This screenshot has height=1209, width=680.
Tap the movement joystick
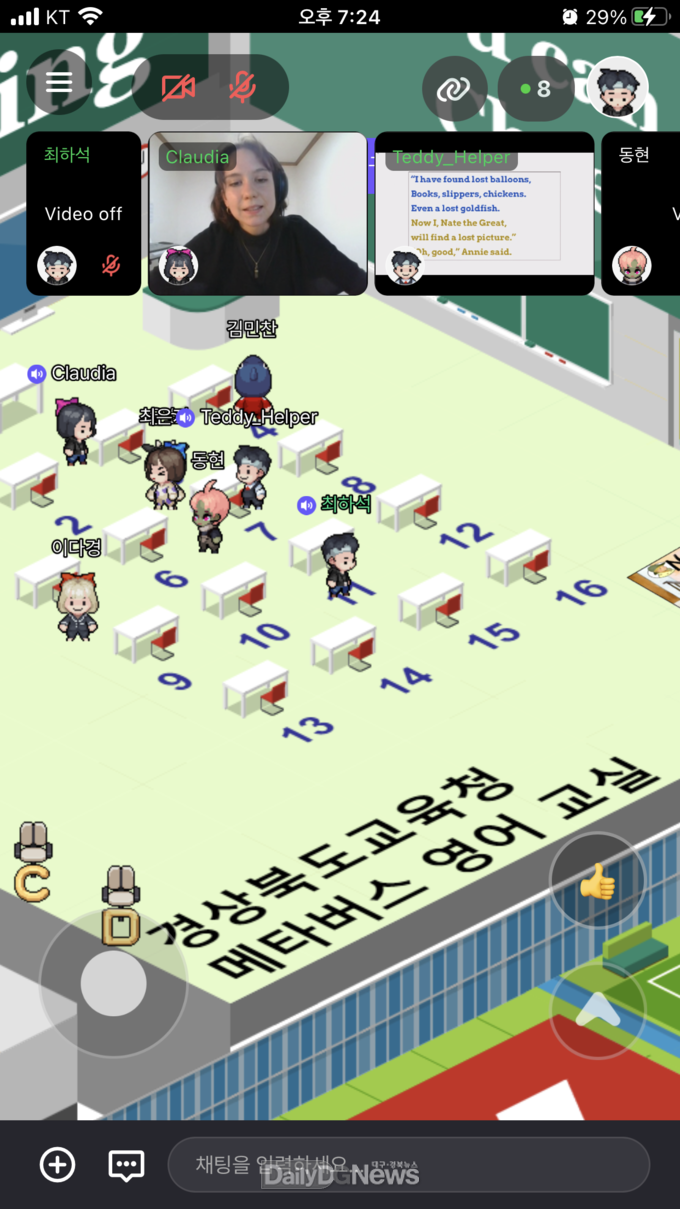pyautogui.click(x=113, y=984)
